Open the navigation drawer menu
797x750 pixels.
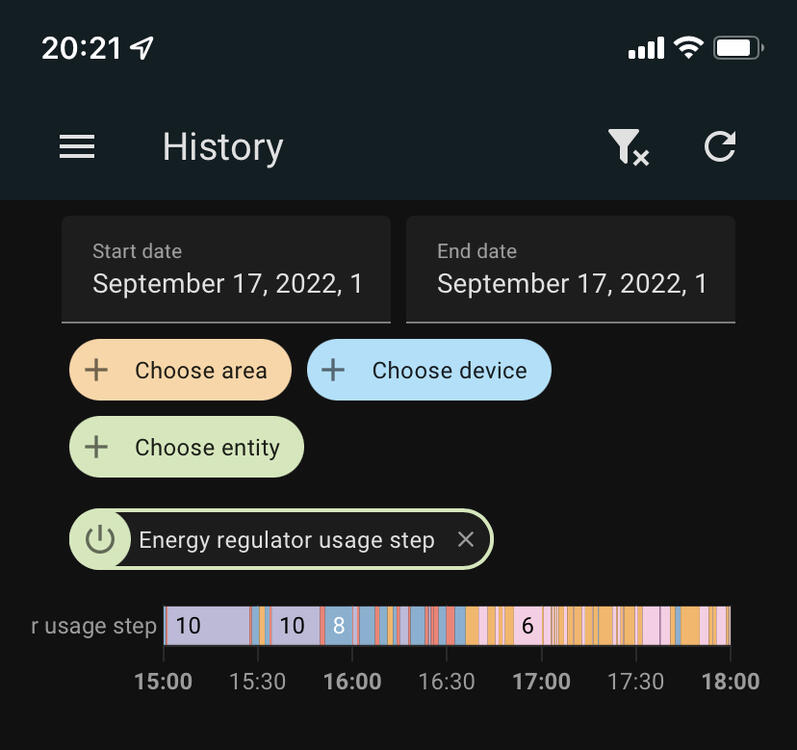click(77, 147)
